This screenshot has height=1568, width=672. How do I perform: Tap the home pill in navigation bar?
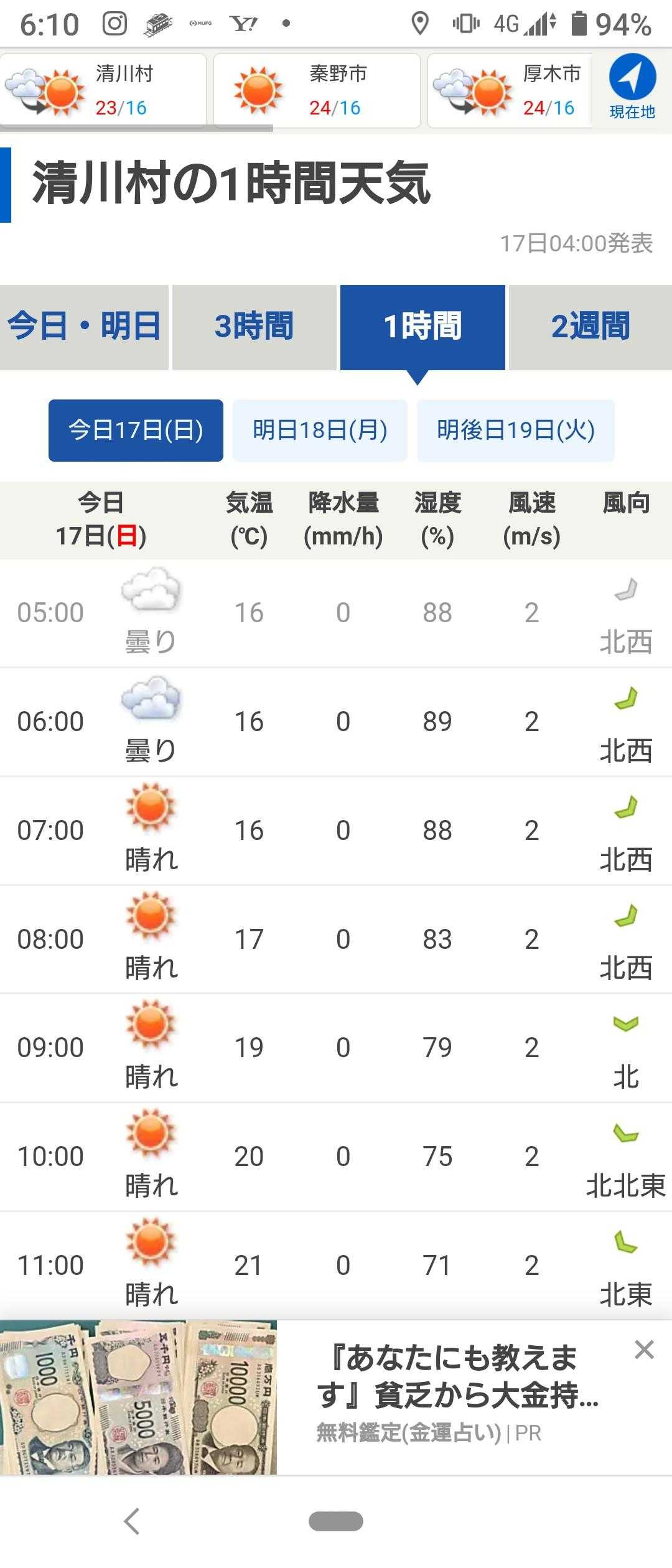coord(336,1521)
